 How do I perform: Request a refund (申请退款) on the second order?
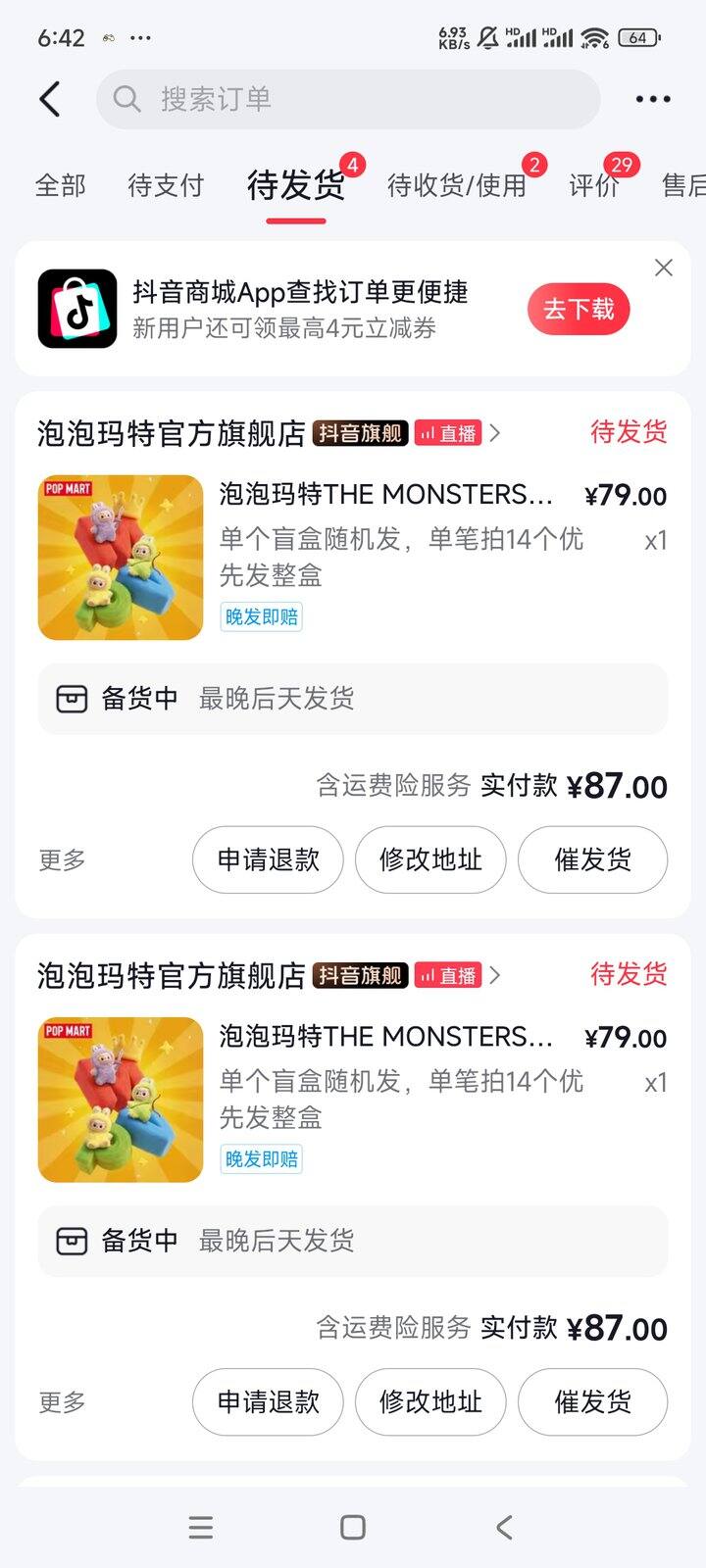point(268,1401)
